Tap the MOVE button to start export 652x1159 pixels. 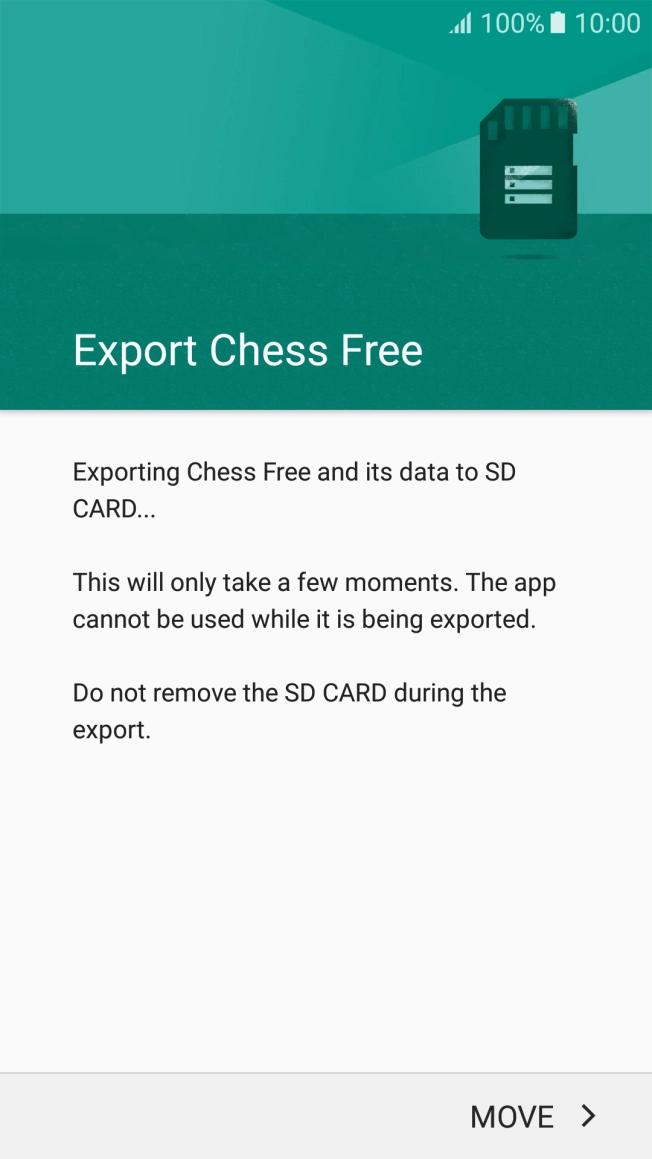532,1116
